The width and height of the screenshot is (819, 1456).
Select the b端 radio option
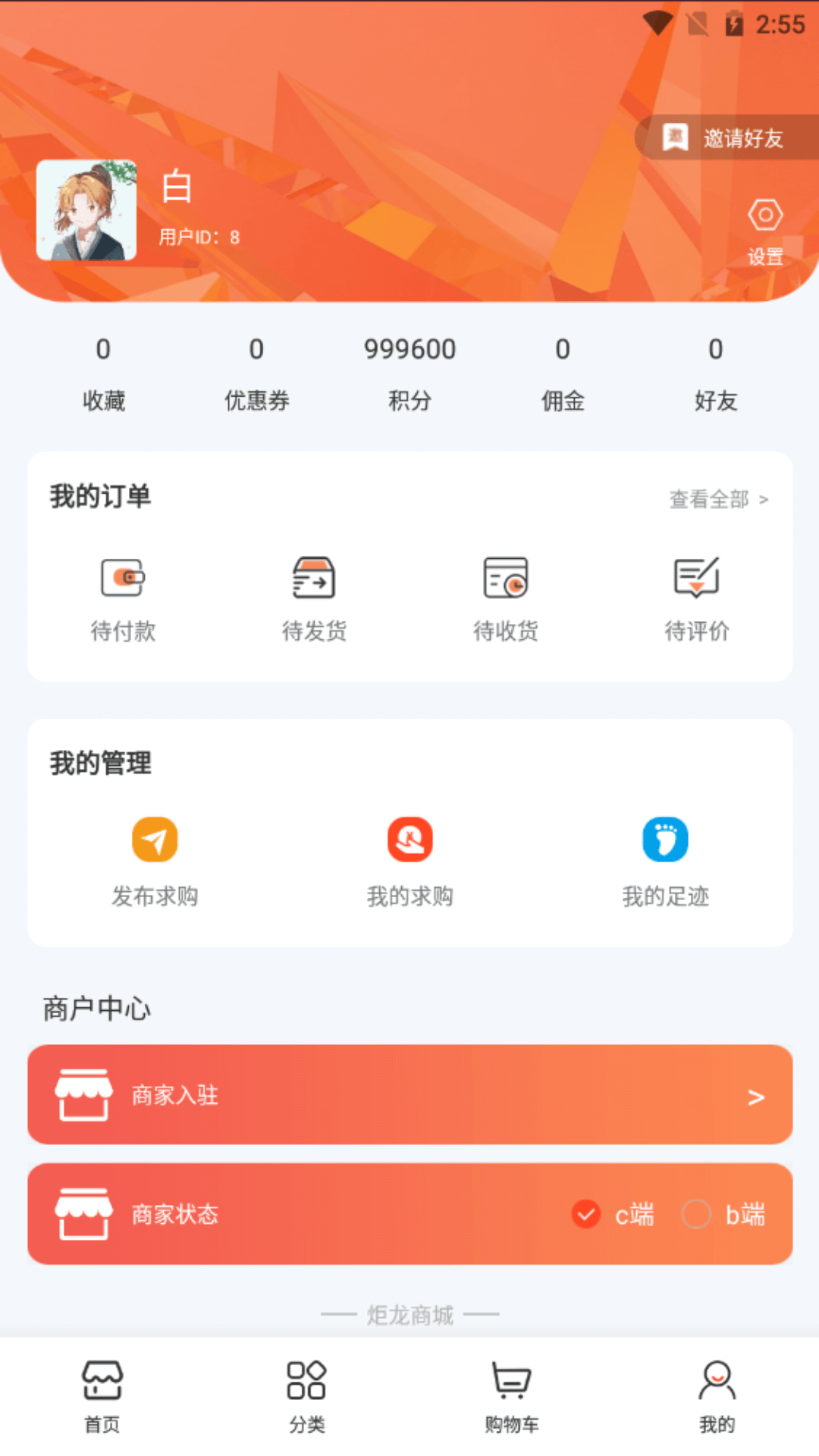click(695, 1215)
